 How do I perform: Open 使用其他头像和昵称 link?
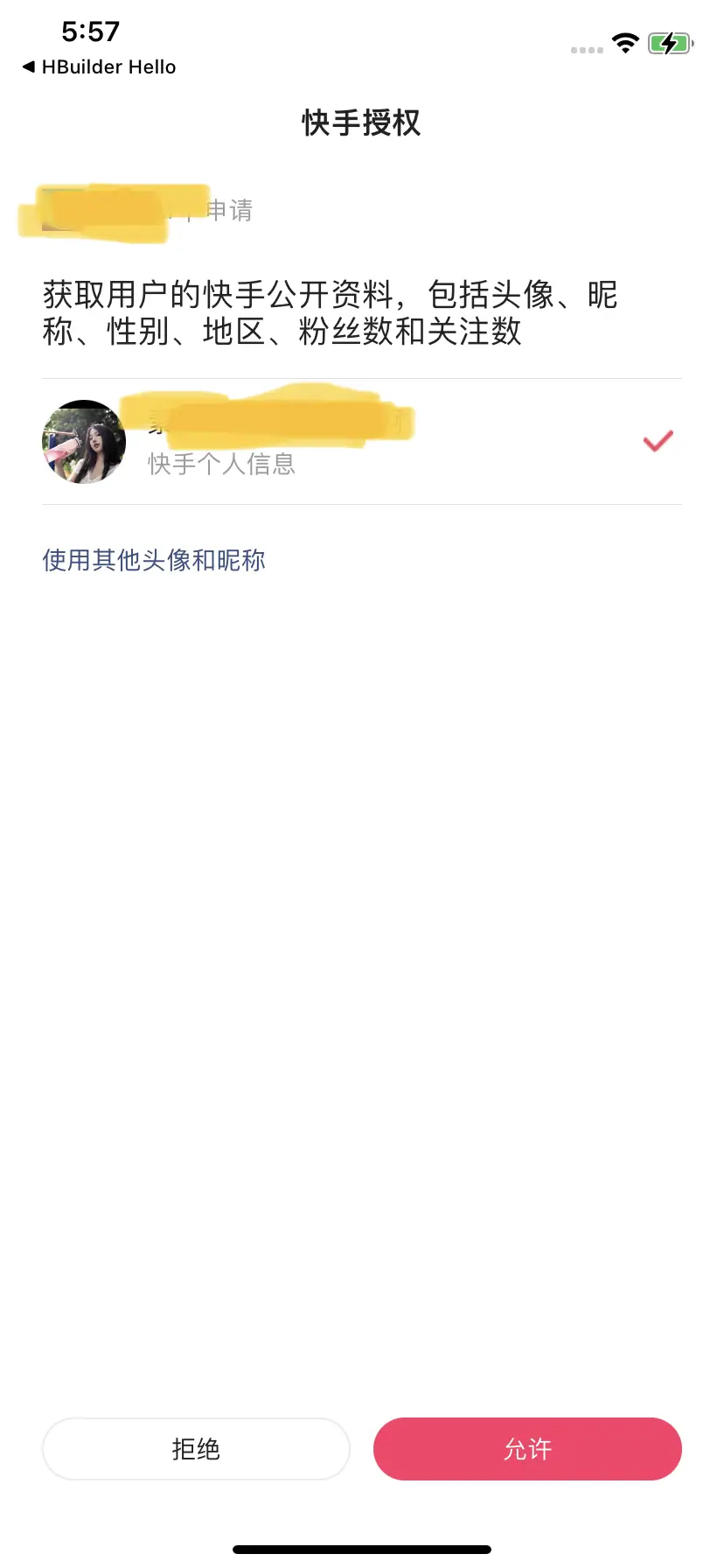(154, 560)
